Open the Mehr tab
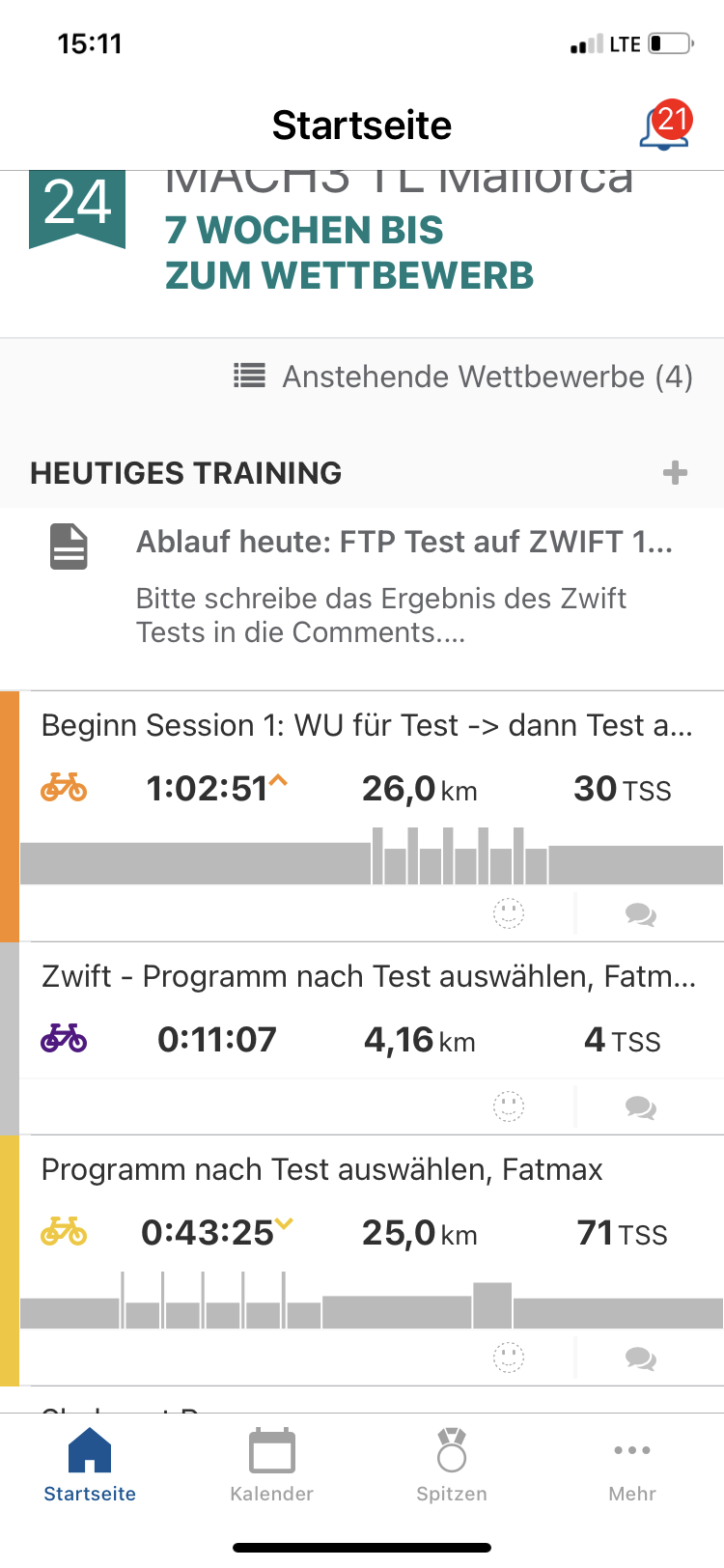The height and width of the screenshot is (1568, 724). point(632,1466)
